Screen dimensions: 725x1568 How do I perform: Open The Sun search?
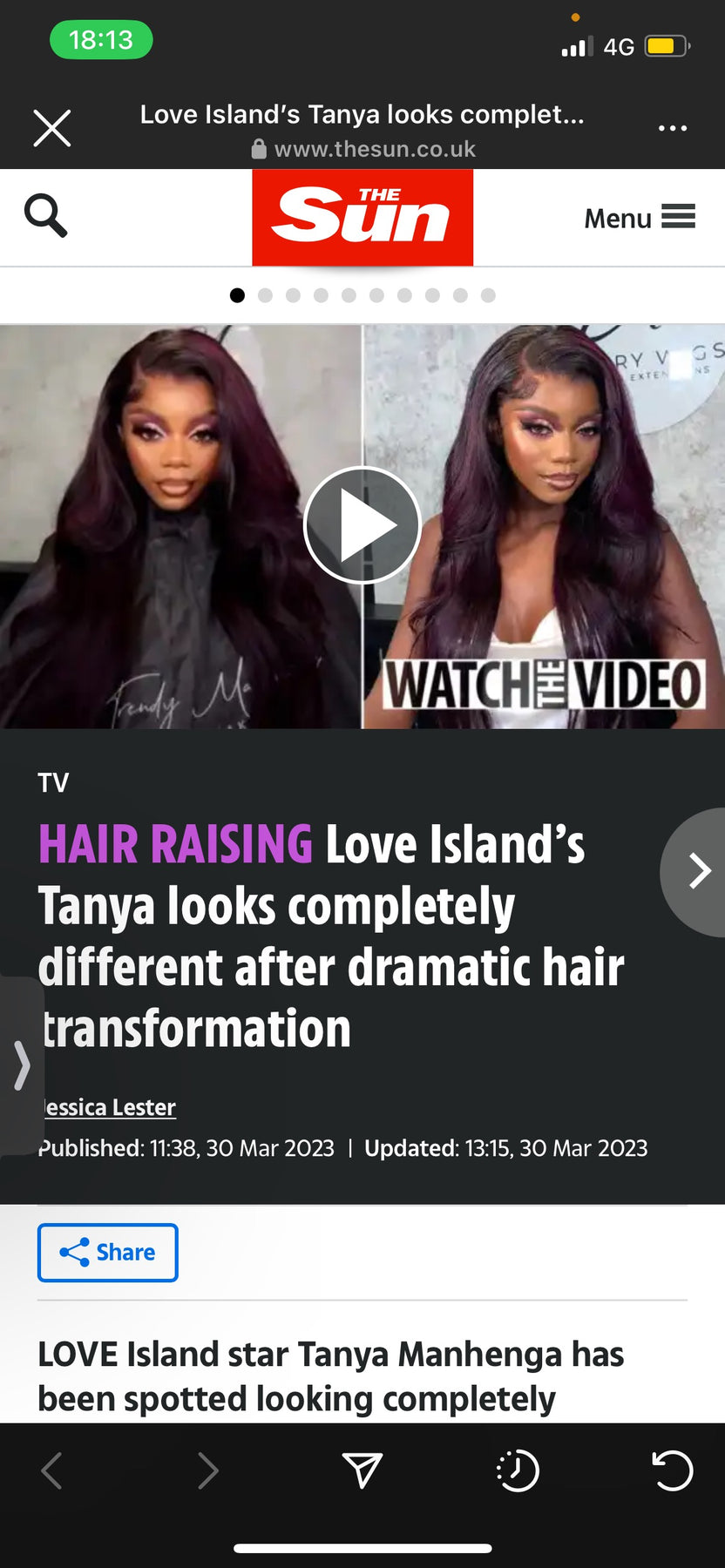coord(45,215)
